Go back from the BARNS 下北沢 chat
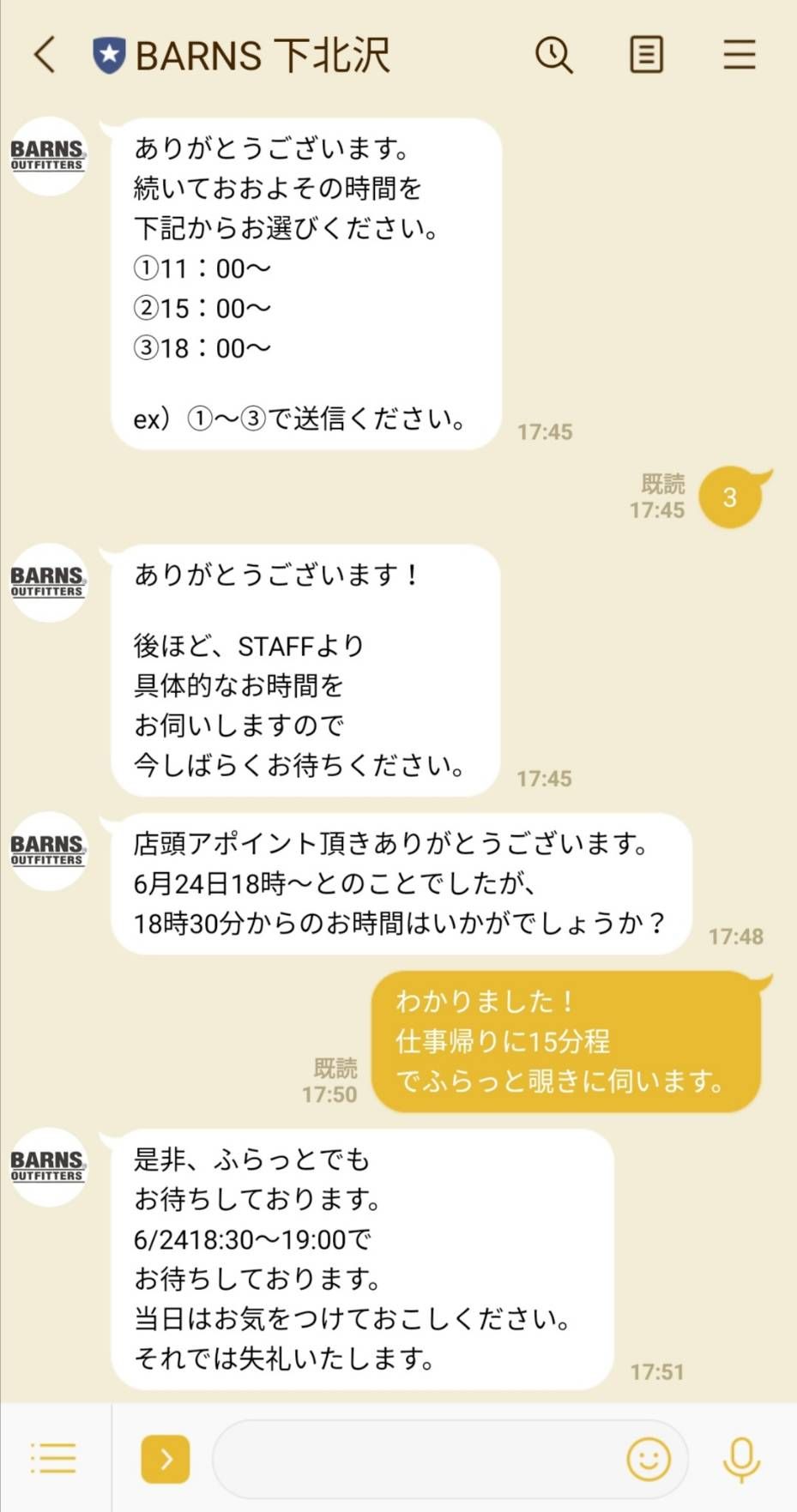797x1512 pixels. click(x=45, y=55)
